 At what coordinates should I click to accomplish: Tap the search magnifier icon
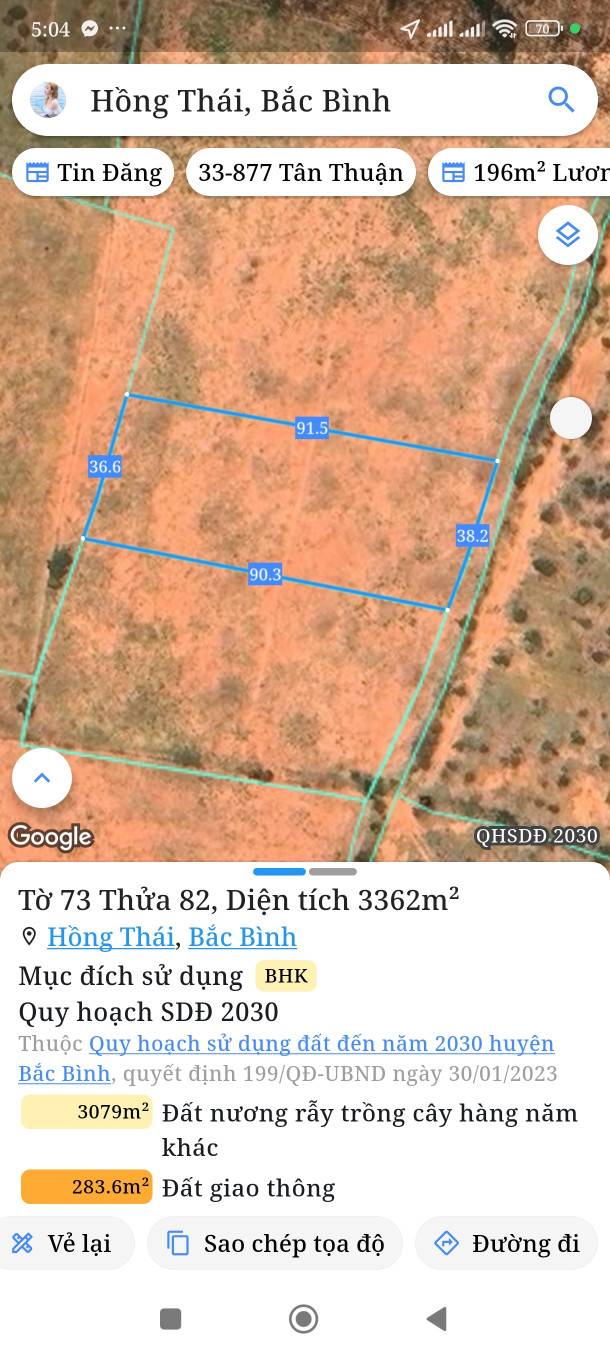coord(561,100)
